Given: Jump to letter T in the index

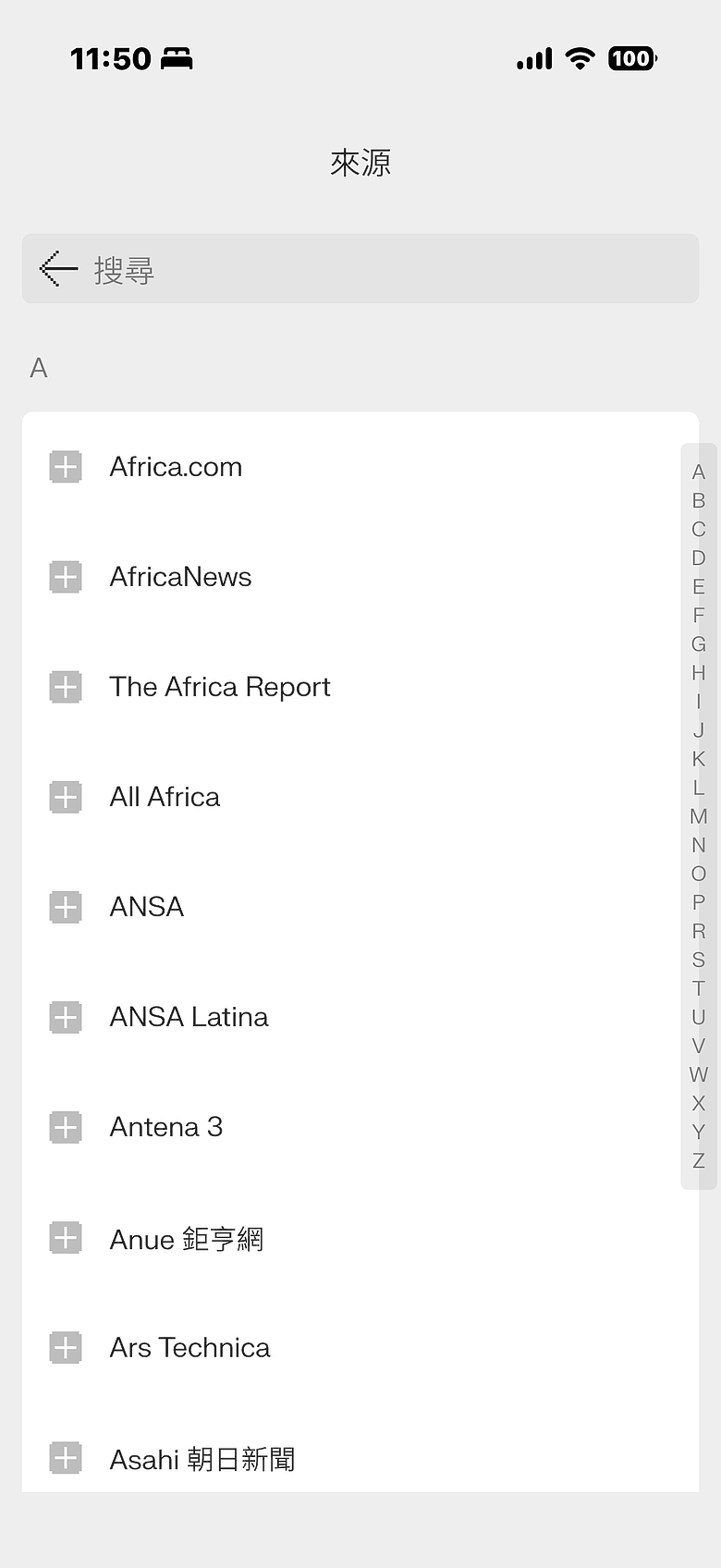Looking at the screenshot, I should click(699, 988).
